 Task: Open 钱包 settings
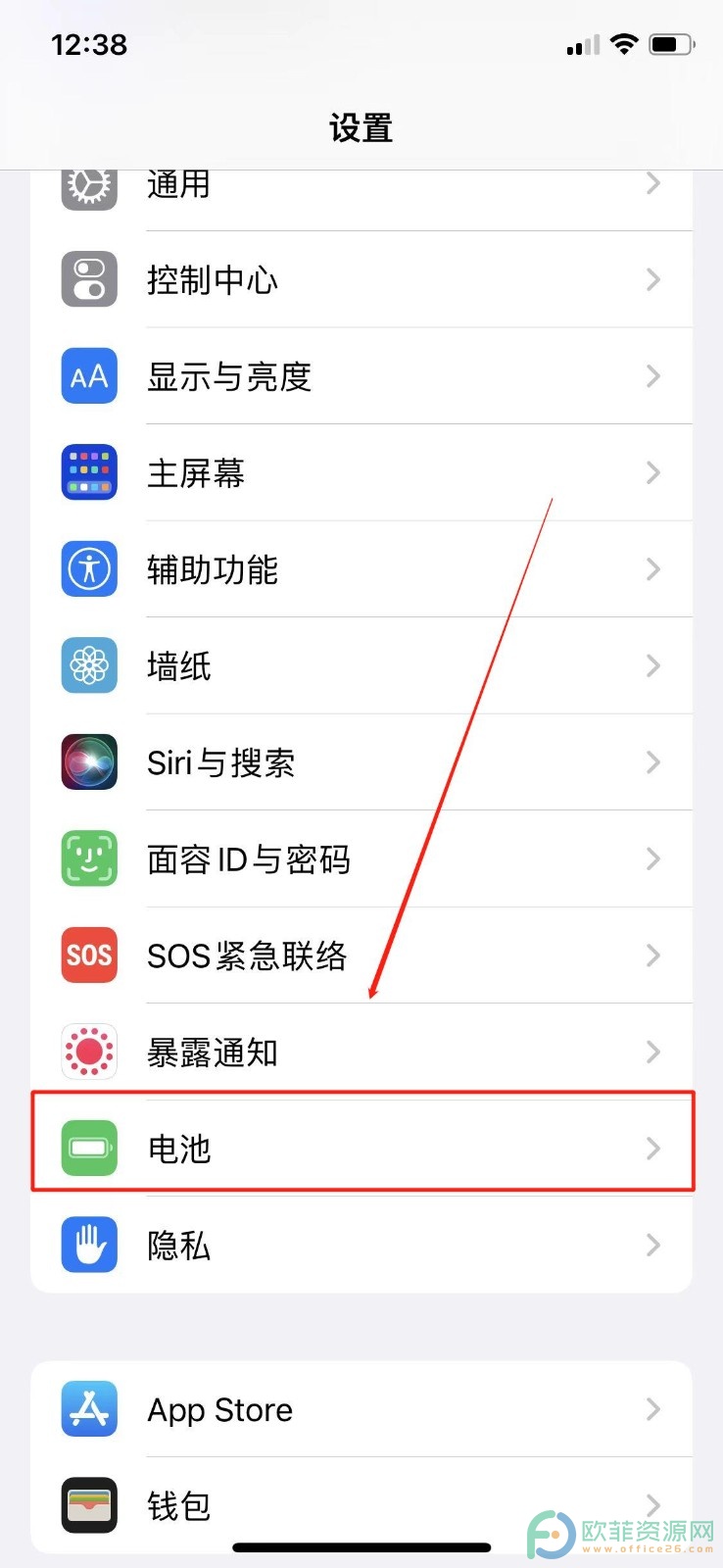point(361,1505)
